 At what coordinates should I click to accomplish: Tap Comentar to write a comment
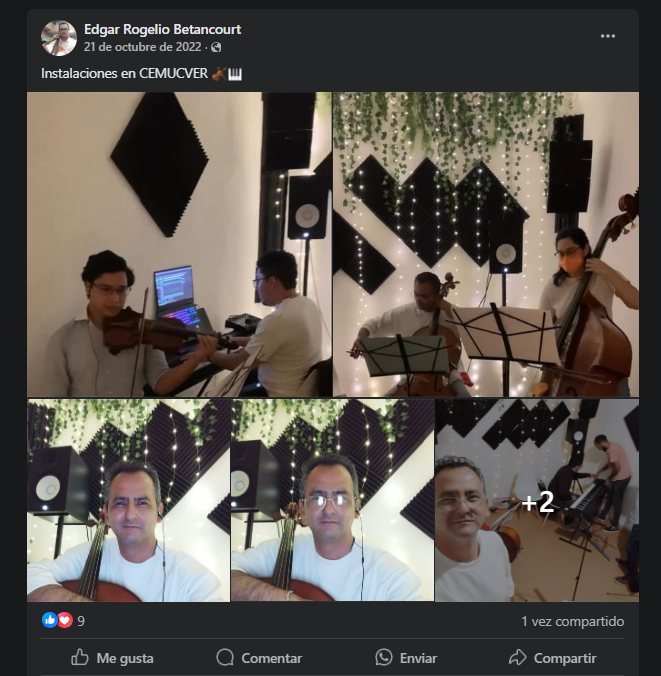click(259, 657)
